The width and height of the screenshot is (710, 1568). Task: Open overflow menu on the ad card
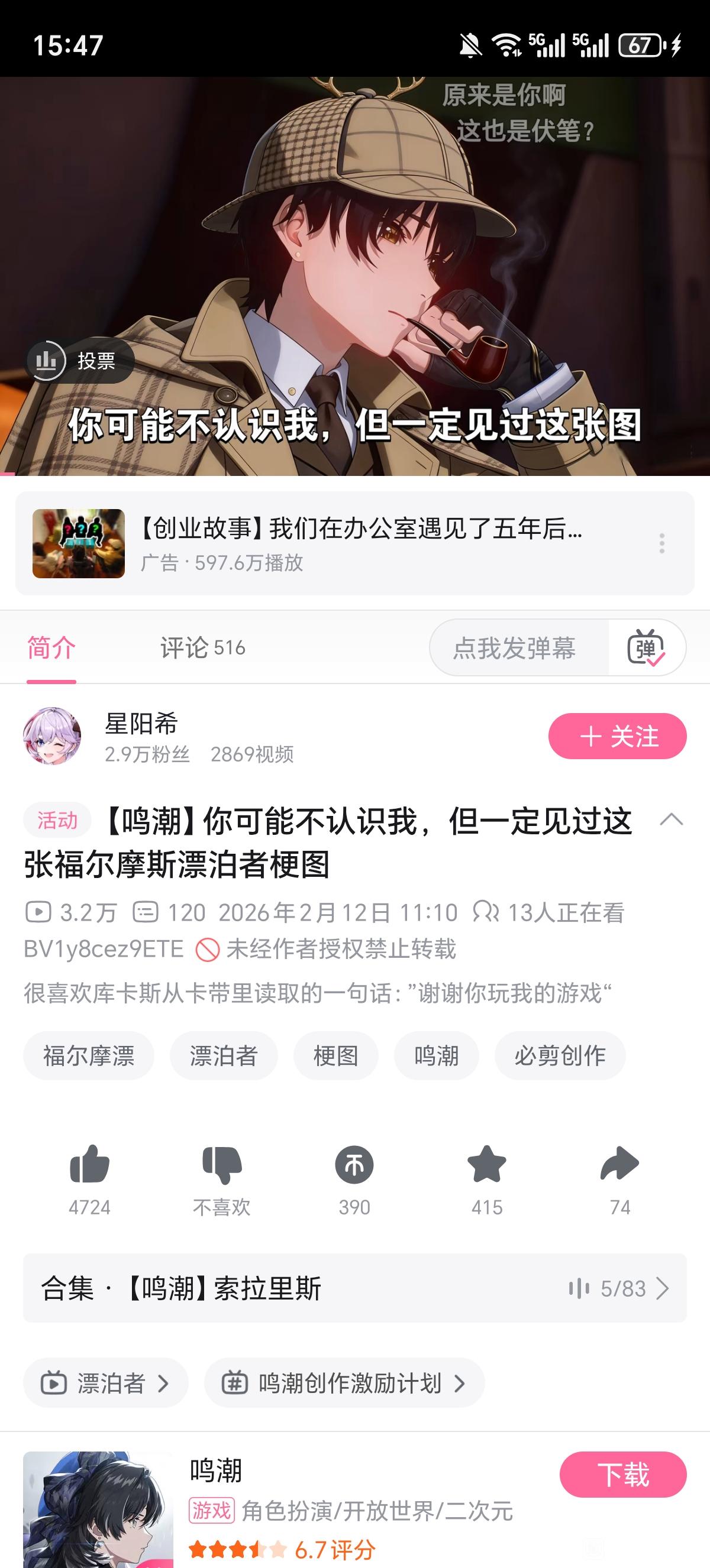[x=661, y=543]
